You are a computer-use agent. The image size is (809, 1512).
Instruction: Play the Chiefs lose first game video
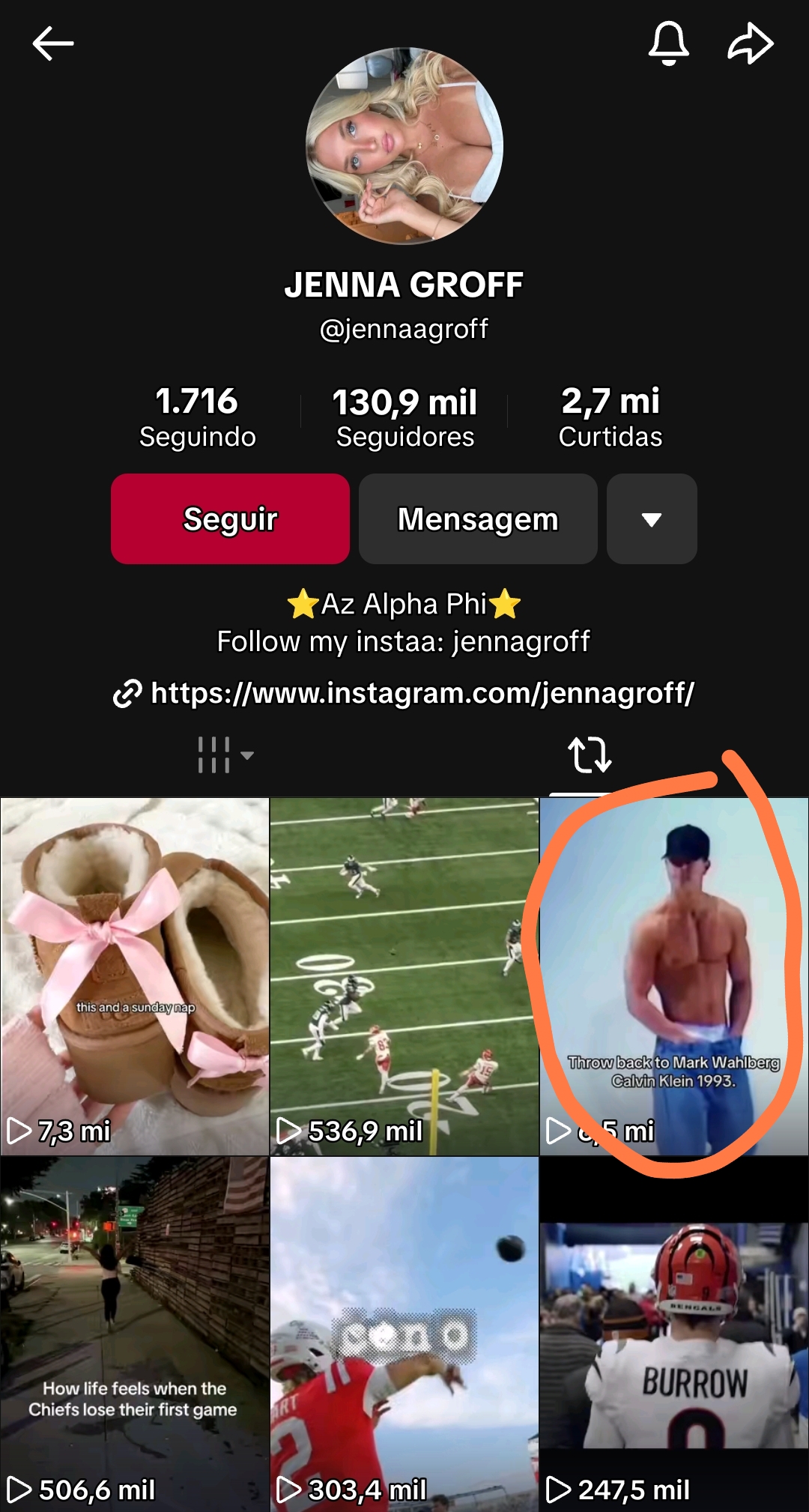pos(135,1334)
